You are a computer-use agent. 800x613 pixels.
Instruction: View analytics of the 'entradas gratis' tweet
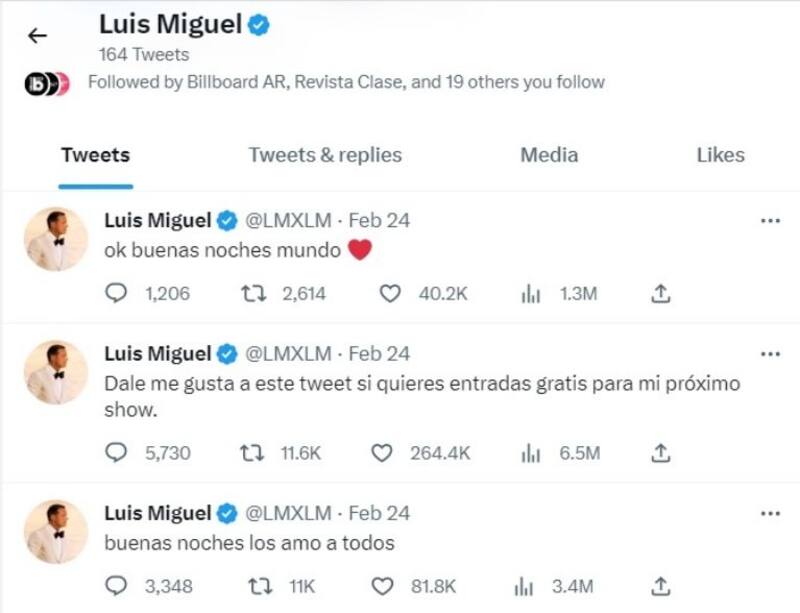point(531,453)
